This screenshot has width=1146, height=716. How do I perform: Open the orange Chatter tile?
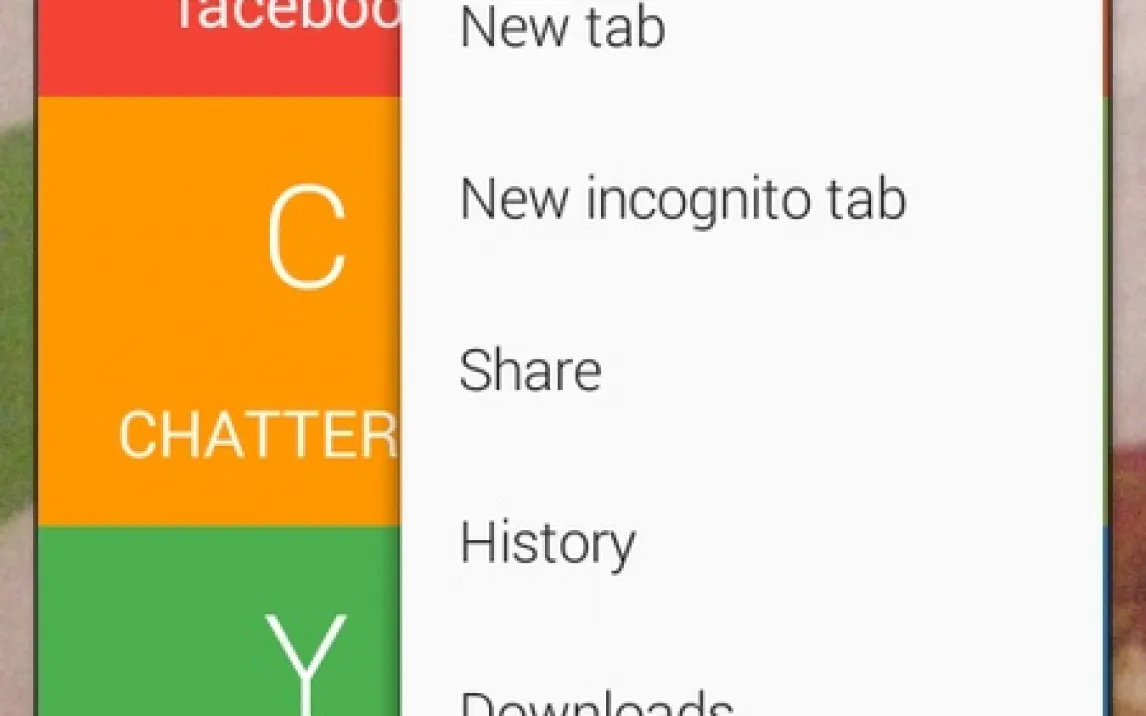[x=220, y=310]
